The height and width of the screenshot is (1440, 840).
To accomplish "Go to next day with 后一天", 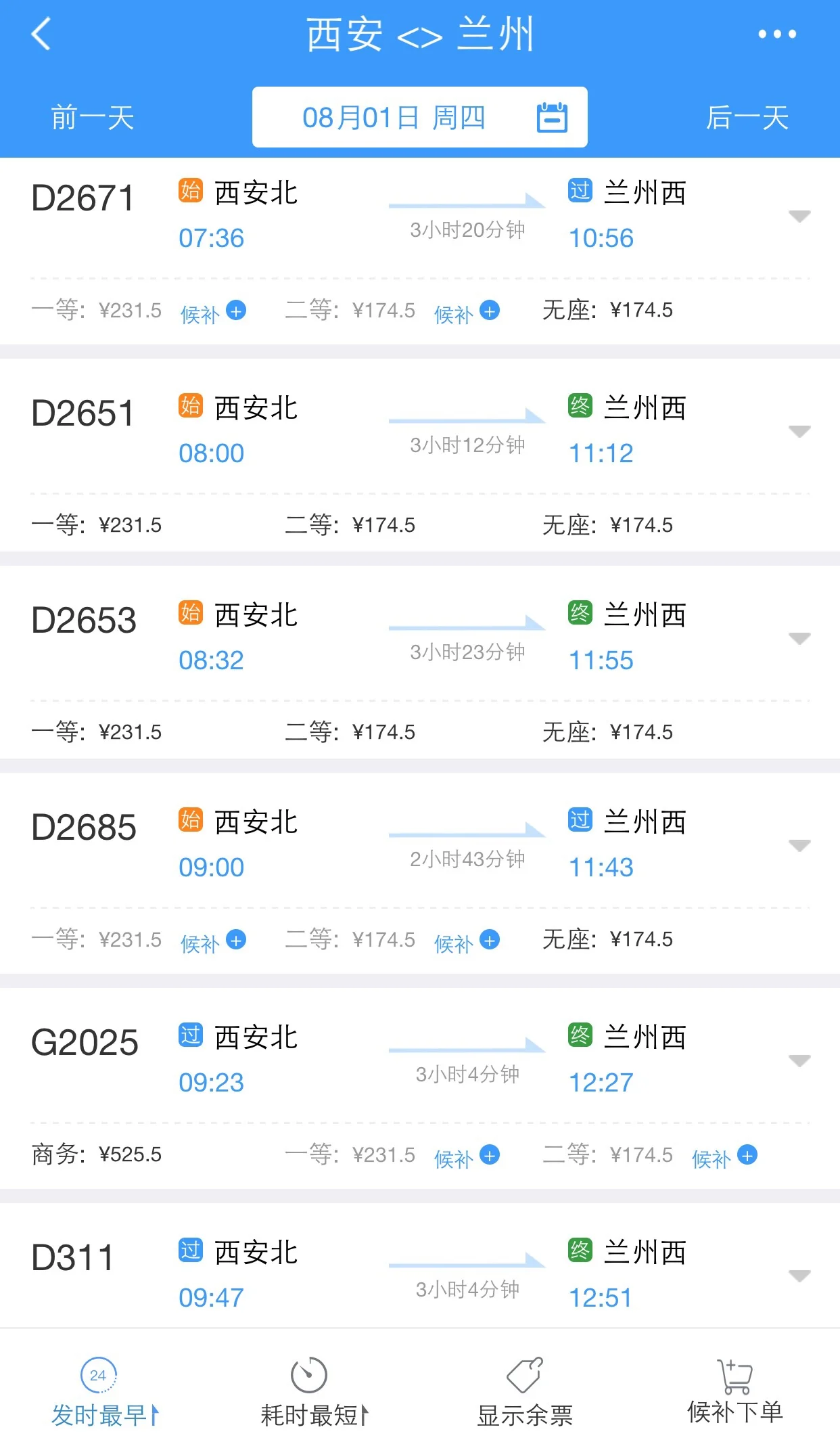I will pyautogui.click(x=748, y=116).
